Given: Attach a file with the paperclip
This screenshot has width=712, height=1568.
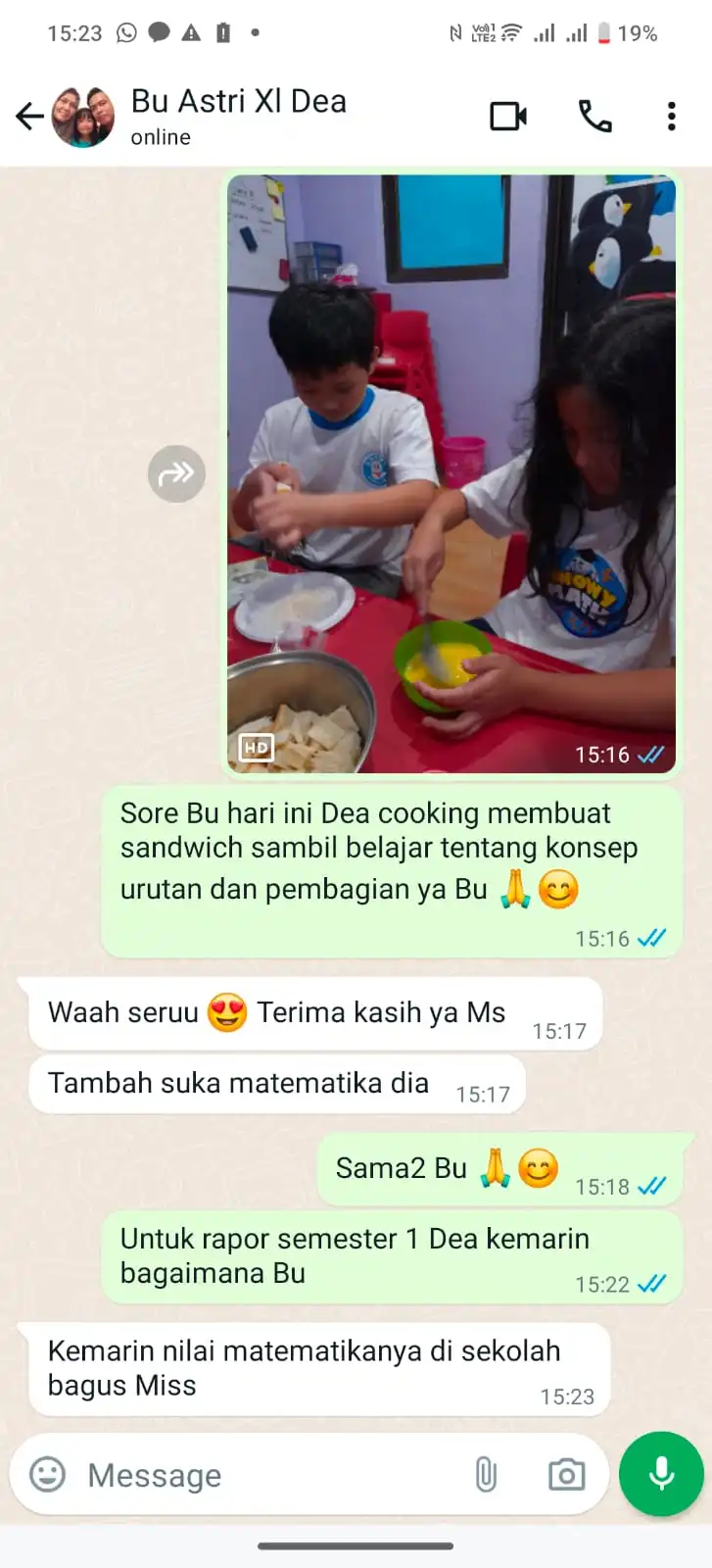Looking at the screenshot, I should [486, 1474].
